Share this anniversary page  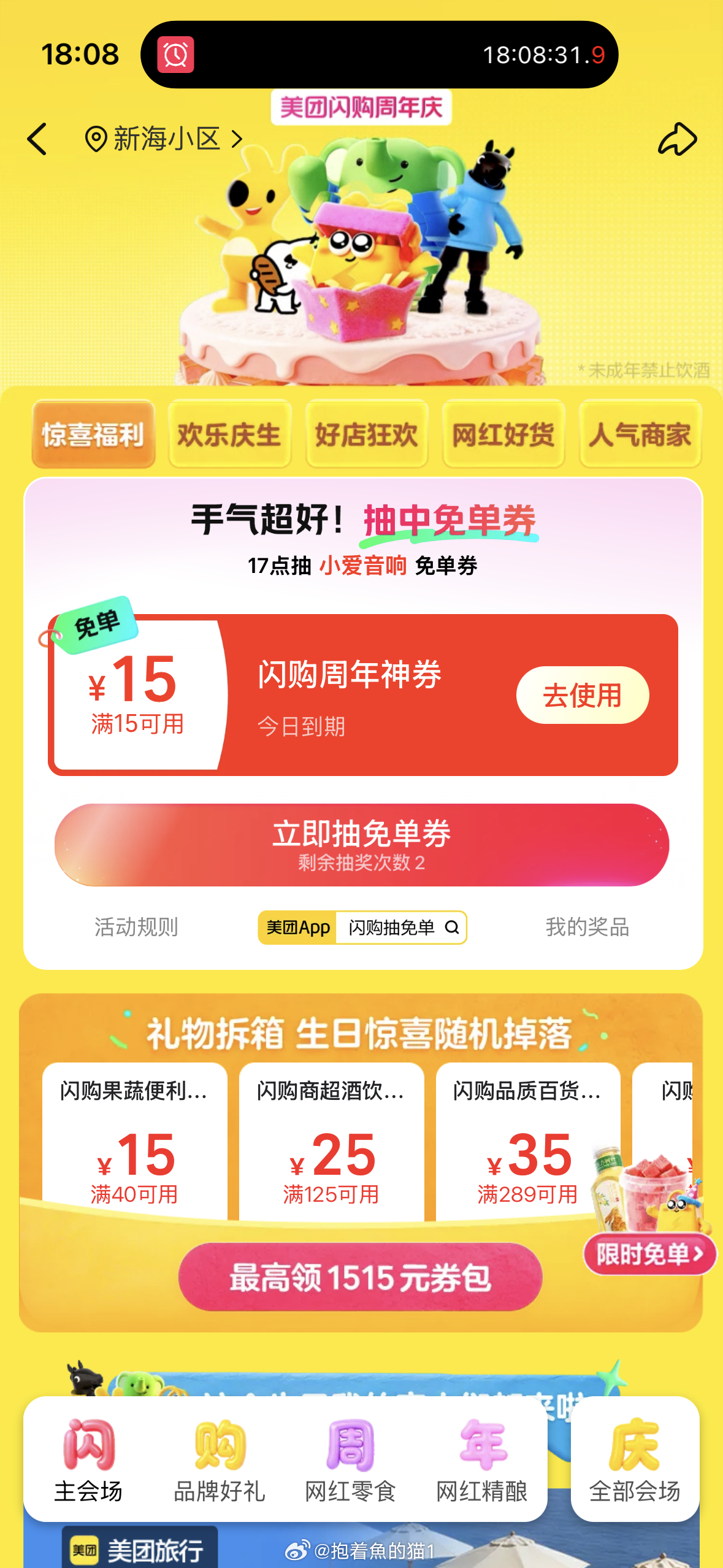coord(677,139)
